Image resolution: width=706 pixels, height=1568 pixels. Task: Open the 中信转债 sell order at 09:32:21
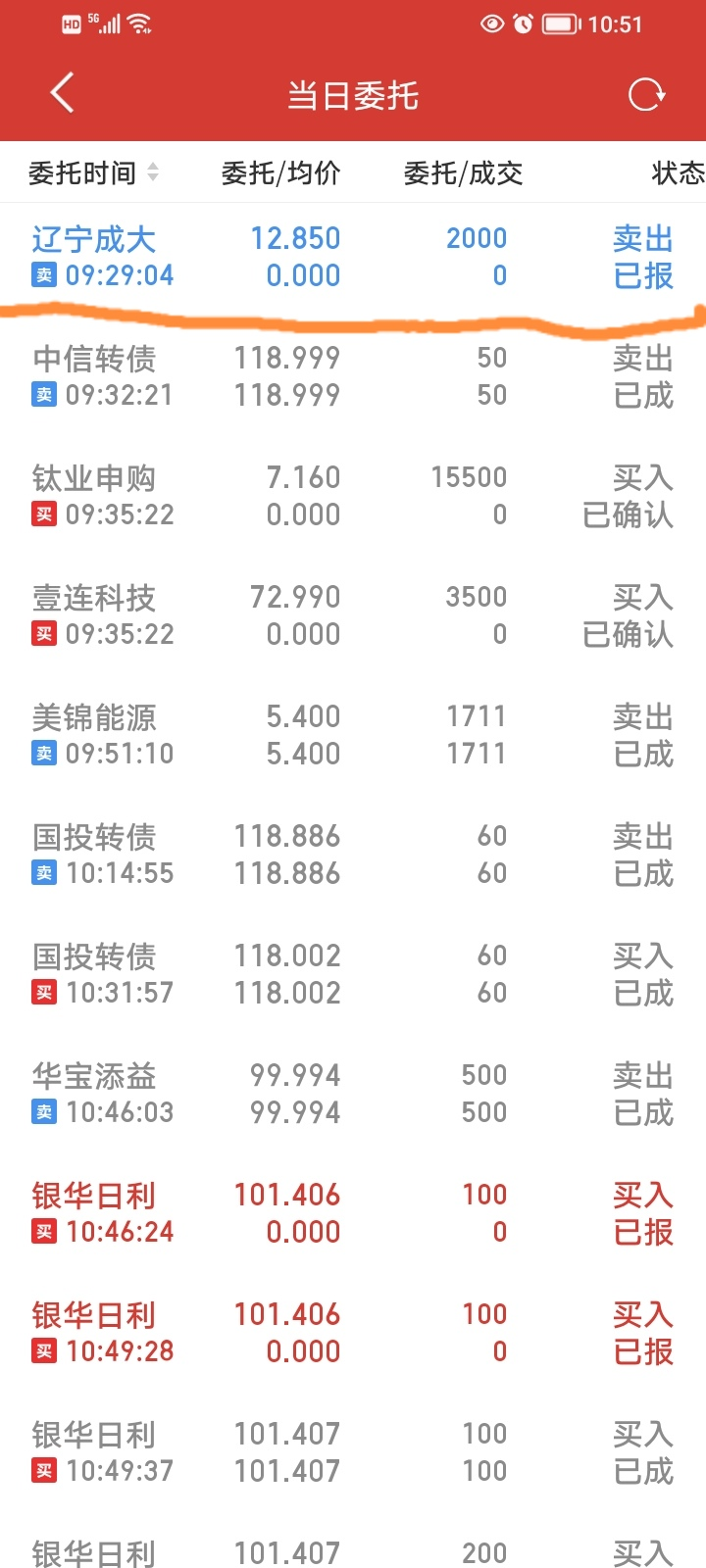tap(353, 376)
